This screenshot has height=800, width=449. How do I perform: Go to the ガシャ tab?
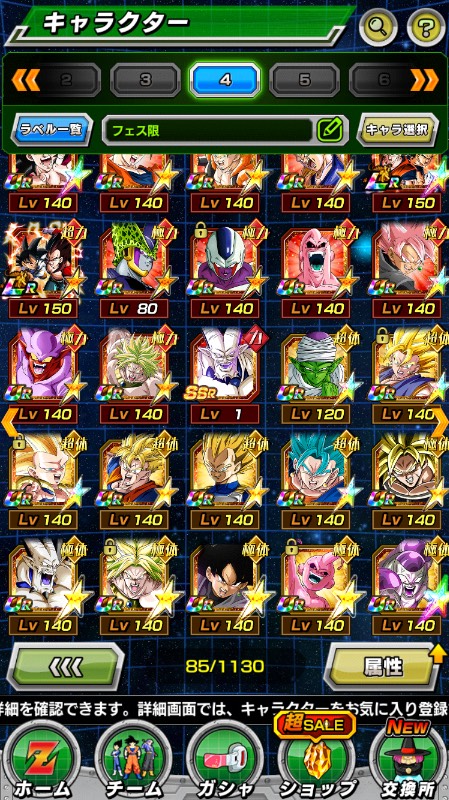click(x=224, y=760)
